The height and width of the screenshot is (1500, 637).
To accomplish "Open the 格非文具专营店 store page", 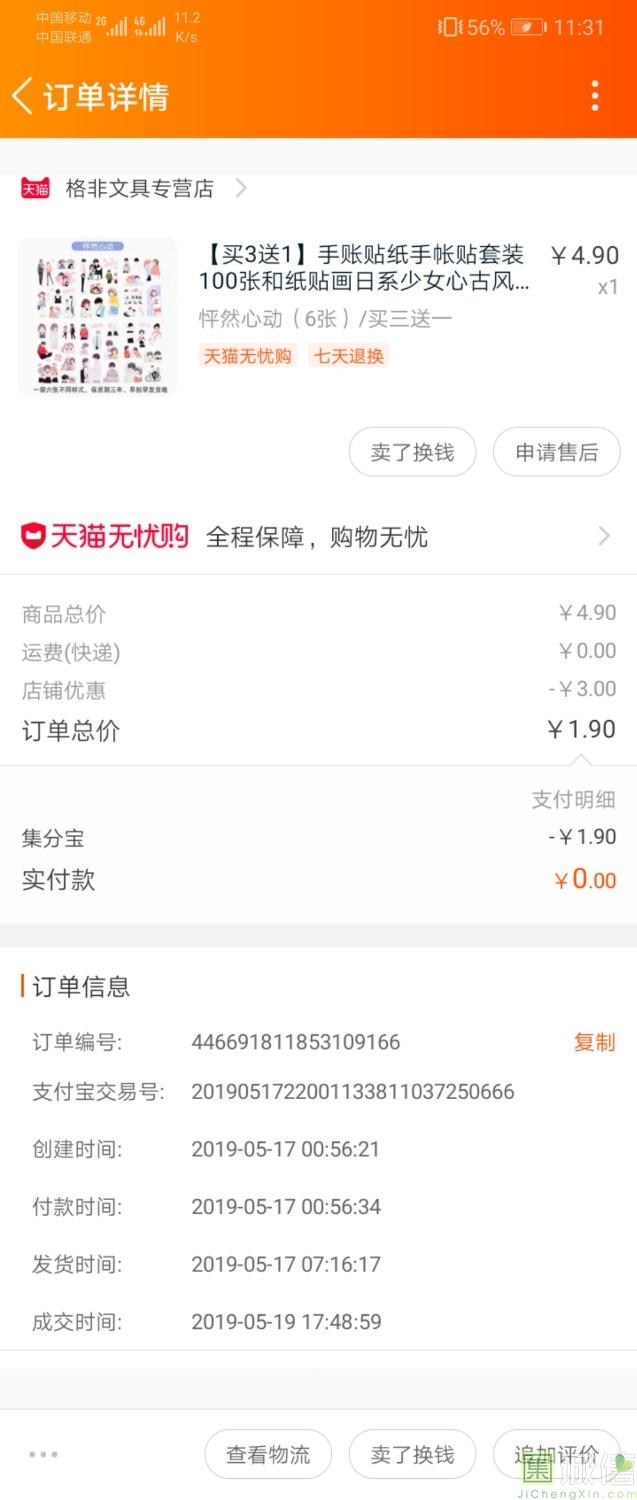I will point(140,188).
